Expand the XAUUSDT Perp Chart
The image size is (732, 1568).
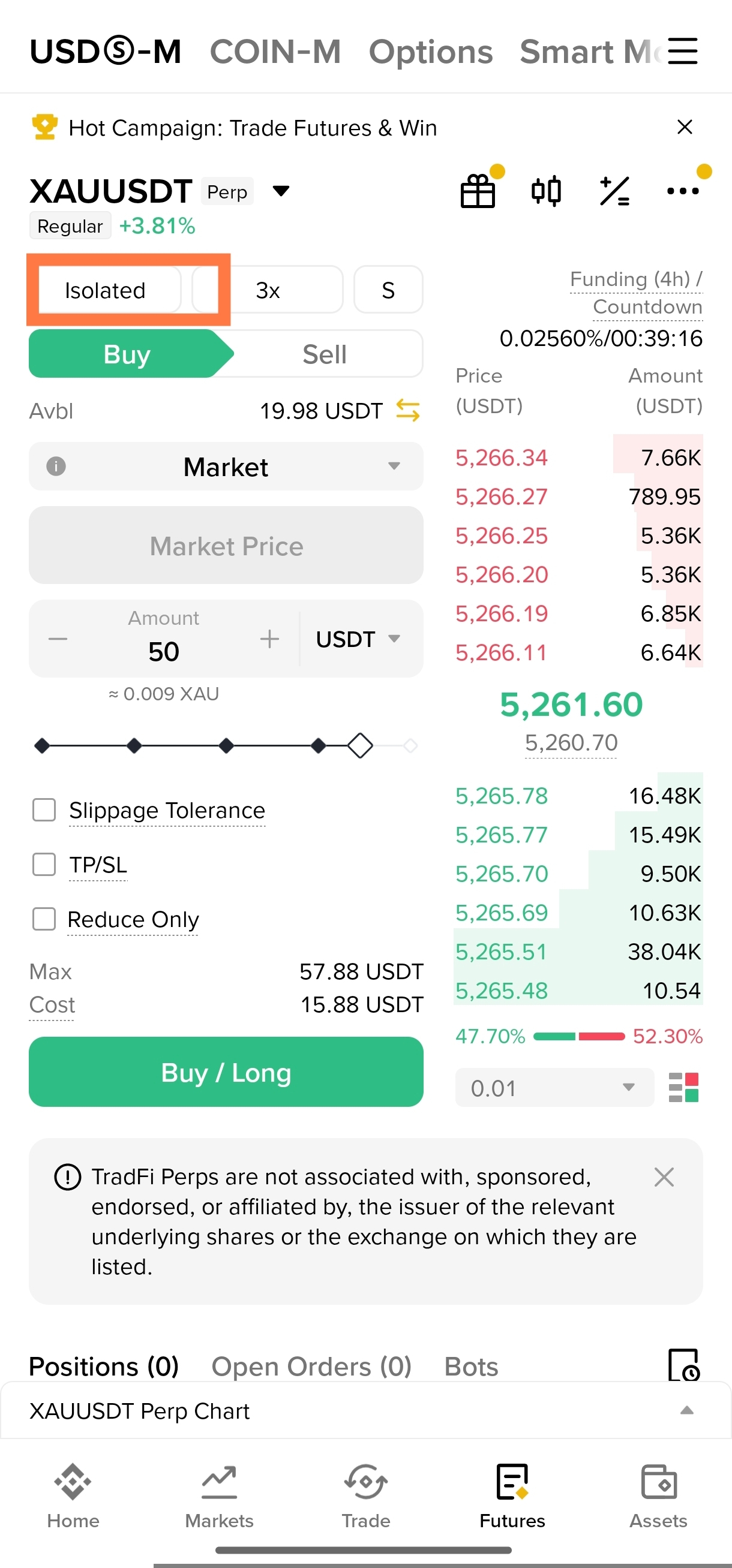point(686,1410)
